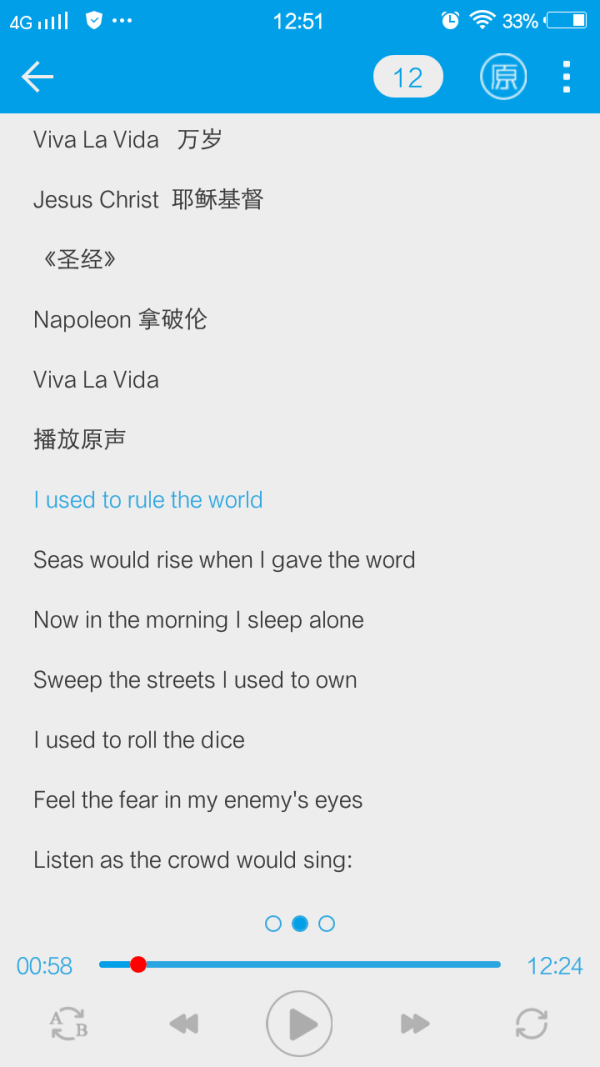Go back with the top arrow
Viewport: 600px width, 1067px height.
37,77
